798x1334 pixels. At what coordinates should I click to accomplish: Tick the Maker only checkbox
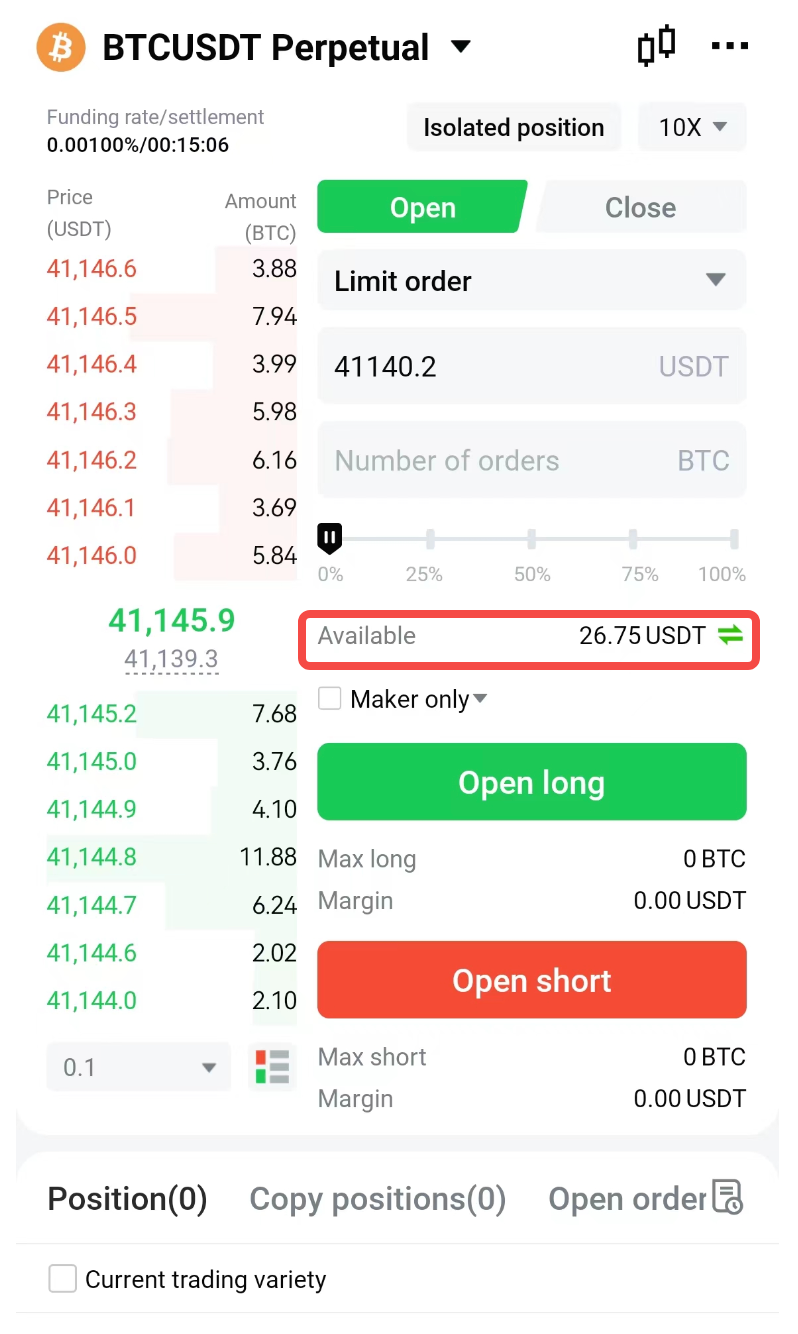330,698
